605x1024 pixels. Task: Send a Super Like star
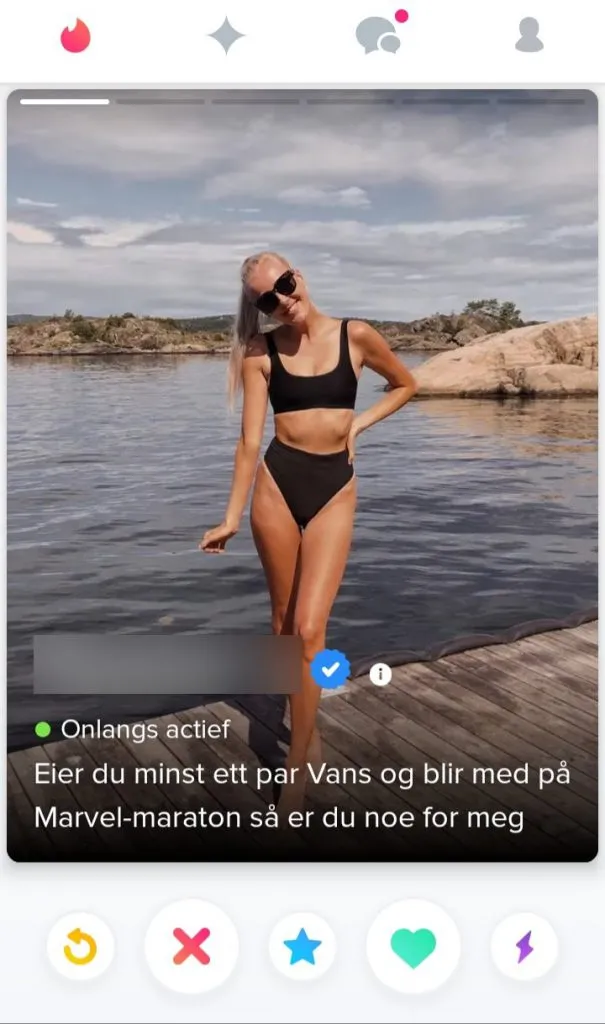tap(302, 946)
